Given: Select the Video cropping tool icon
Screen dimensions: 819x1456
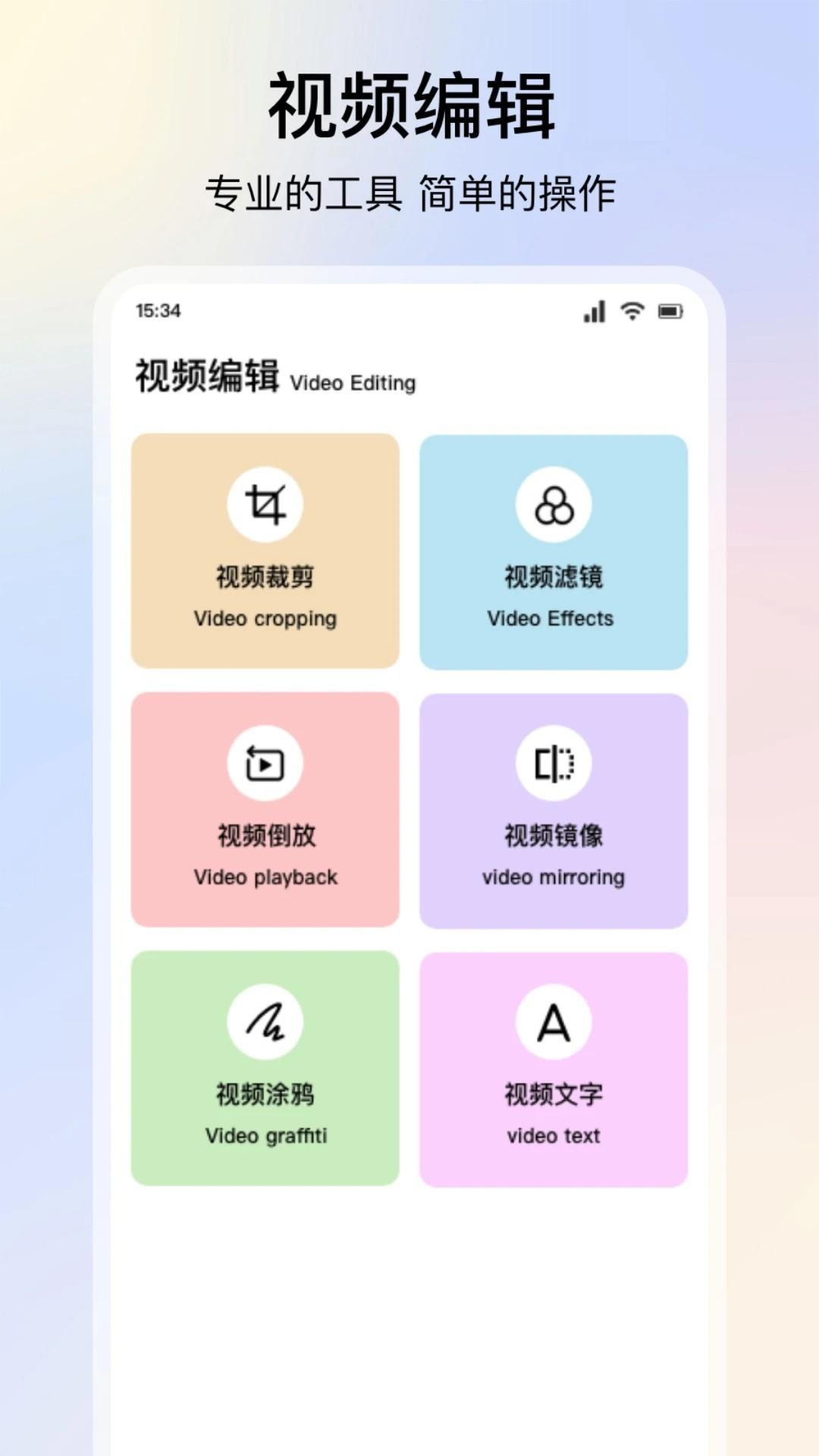Looking at the screenshot, I should click(x=266, y=504).
